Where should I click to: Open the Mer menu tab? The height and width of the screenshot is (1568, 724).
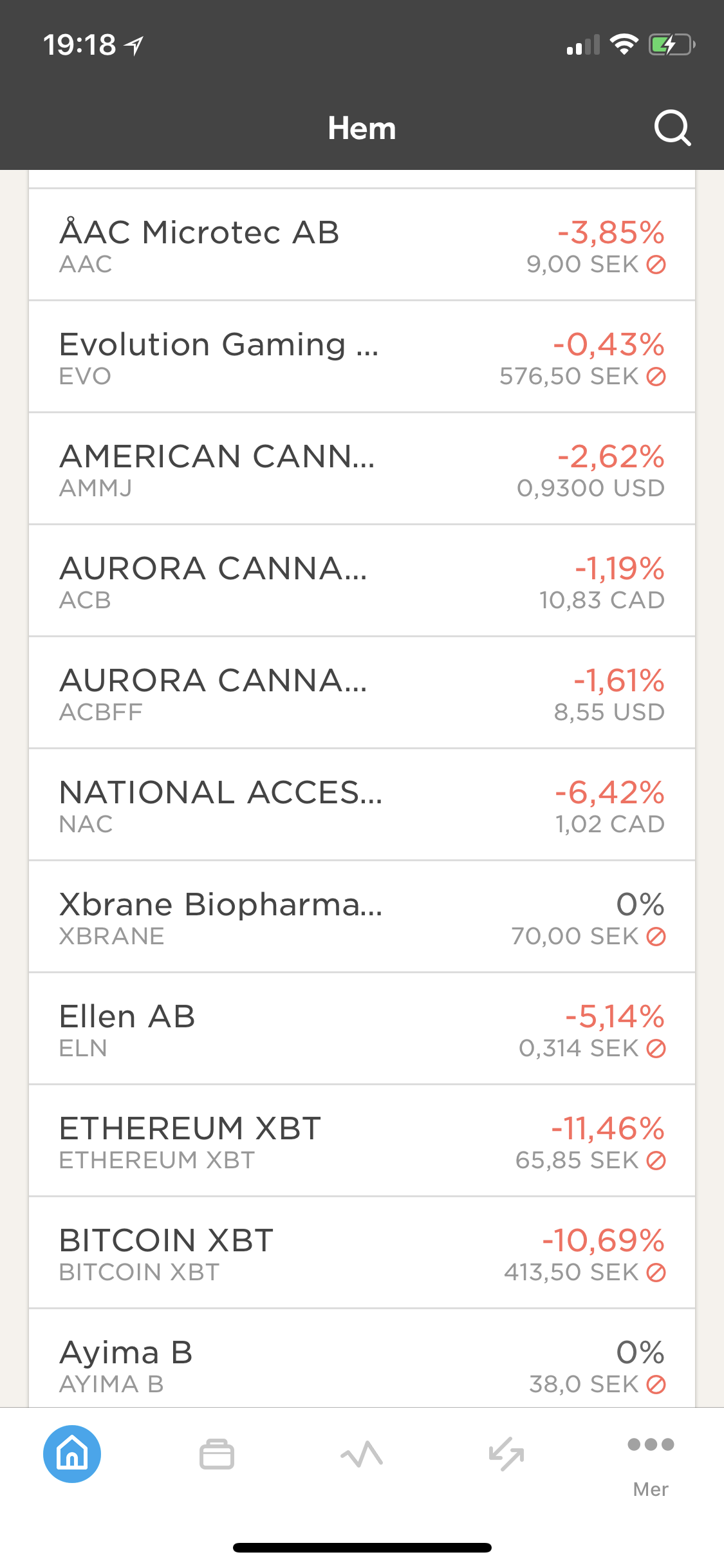pyautogui.click(x=651, y=1464)
